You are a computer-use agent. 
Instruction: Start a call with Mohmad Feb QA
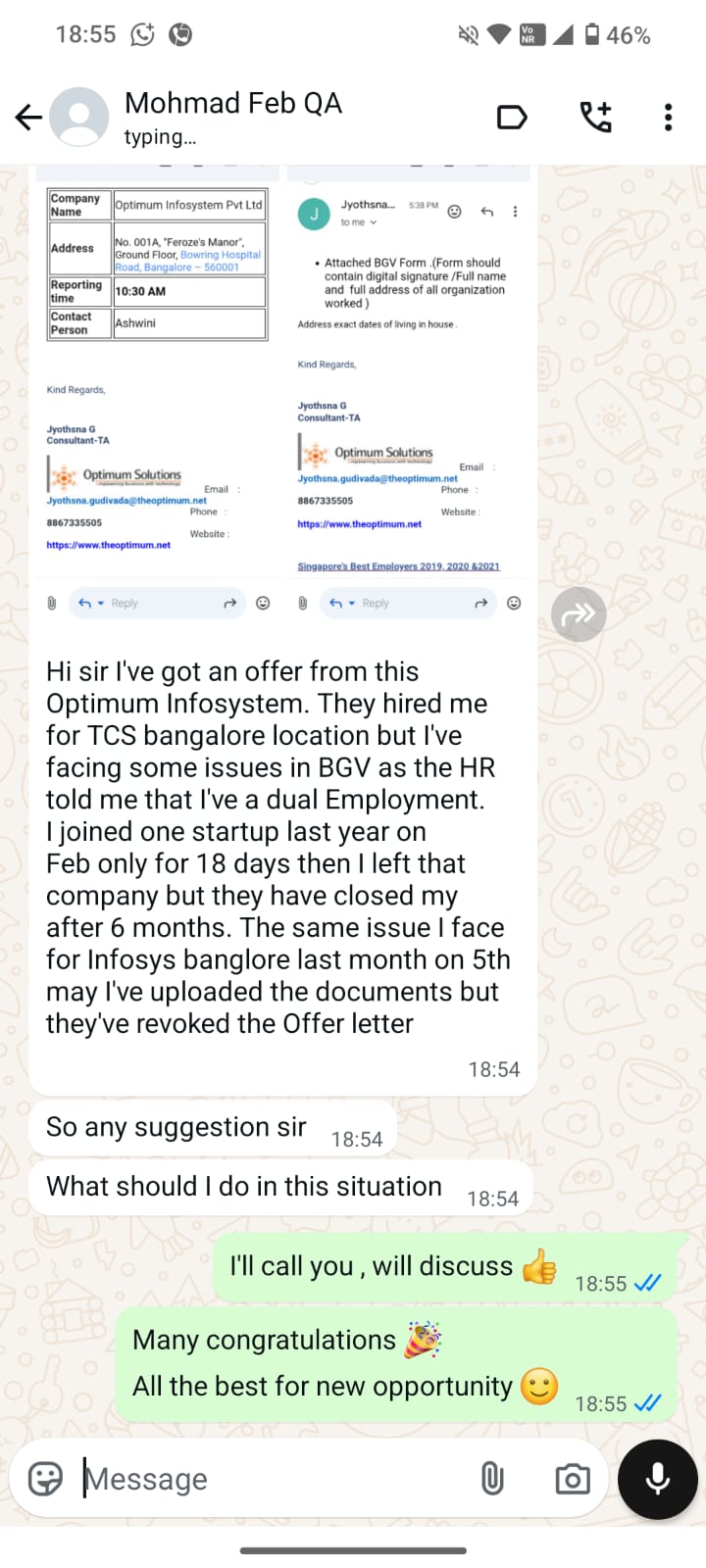[x=595, y=118]
